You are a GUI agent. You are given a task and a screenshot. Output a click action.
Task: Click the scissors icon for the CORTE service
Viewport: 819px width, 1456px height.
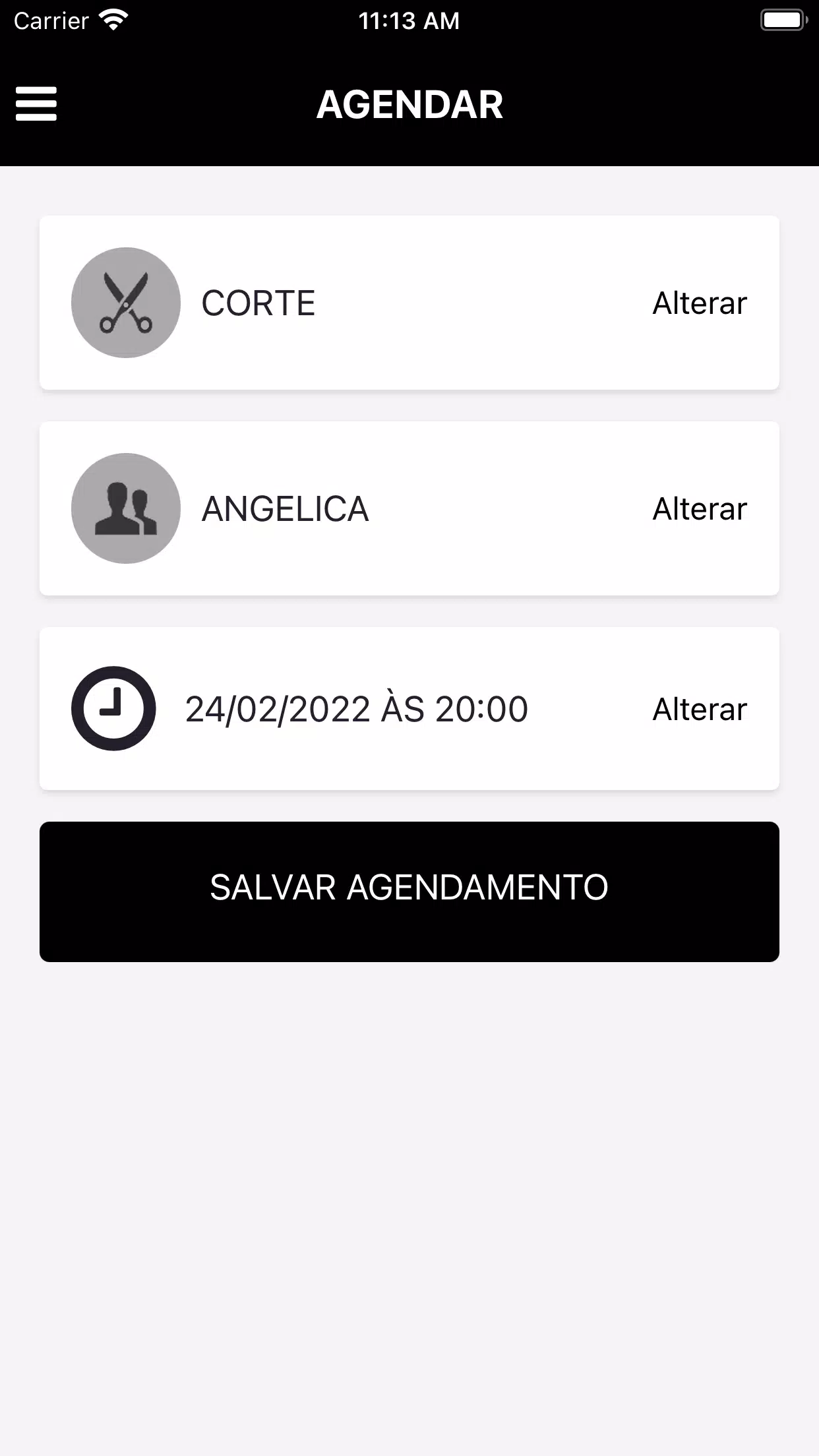click(125, 302)
